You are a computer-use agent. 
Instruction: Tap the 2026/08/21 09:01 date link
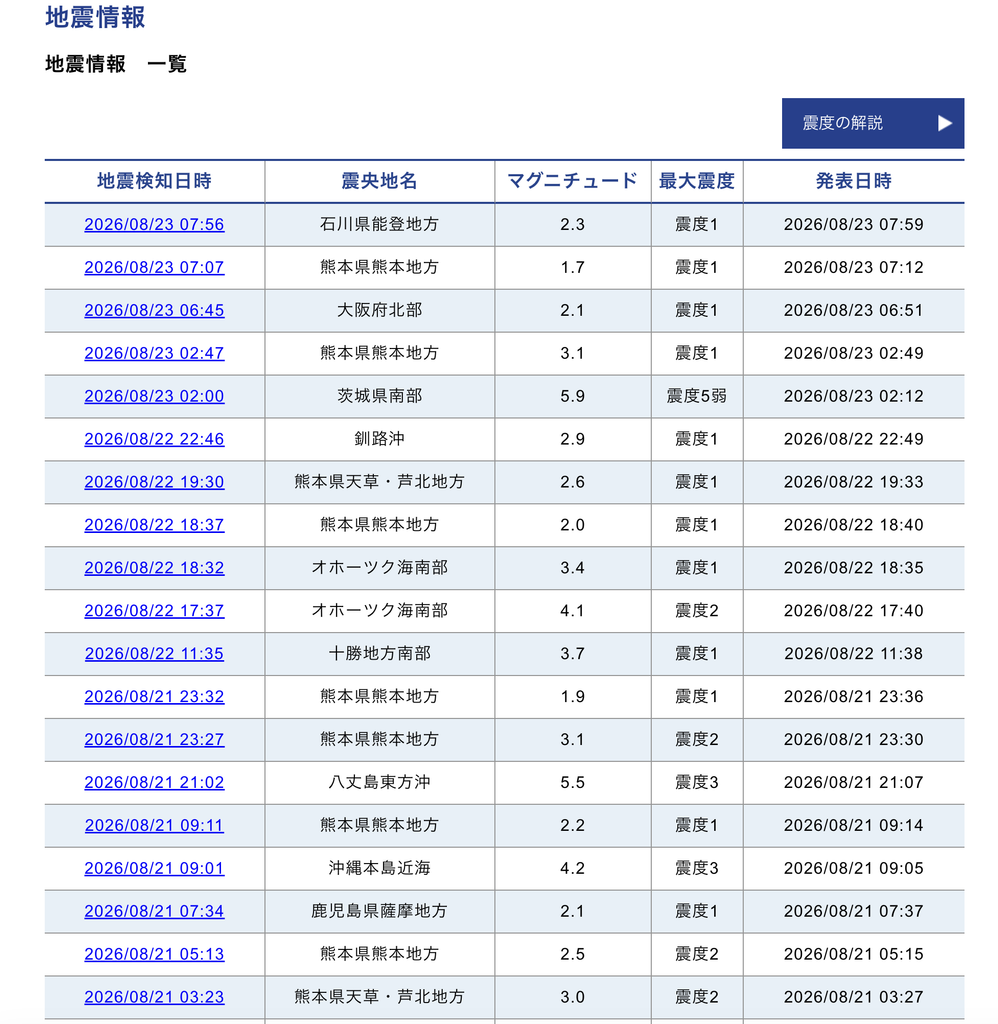coord(154,869)
